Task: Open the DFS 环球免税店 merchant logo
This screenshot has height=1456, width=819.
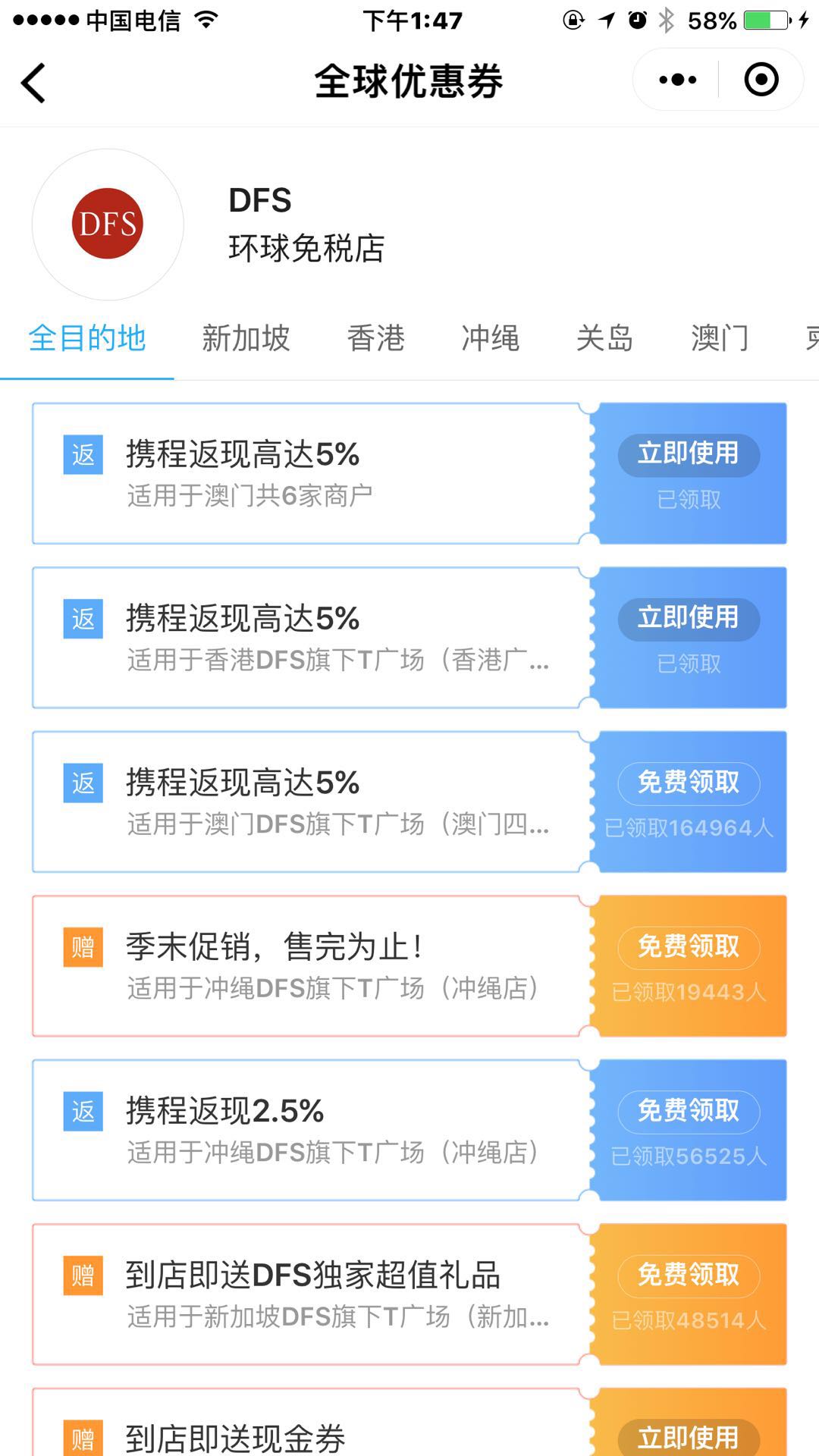Action: pyautogui.click(x=108, y=224)
